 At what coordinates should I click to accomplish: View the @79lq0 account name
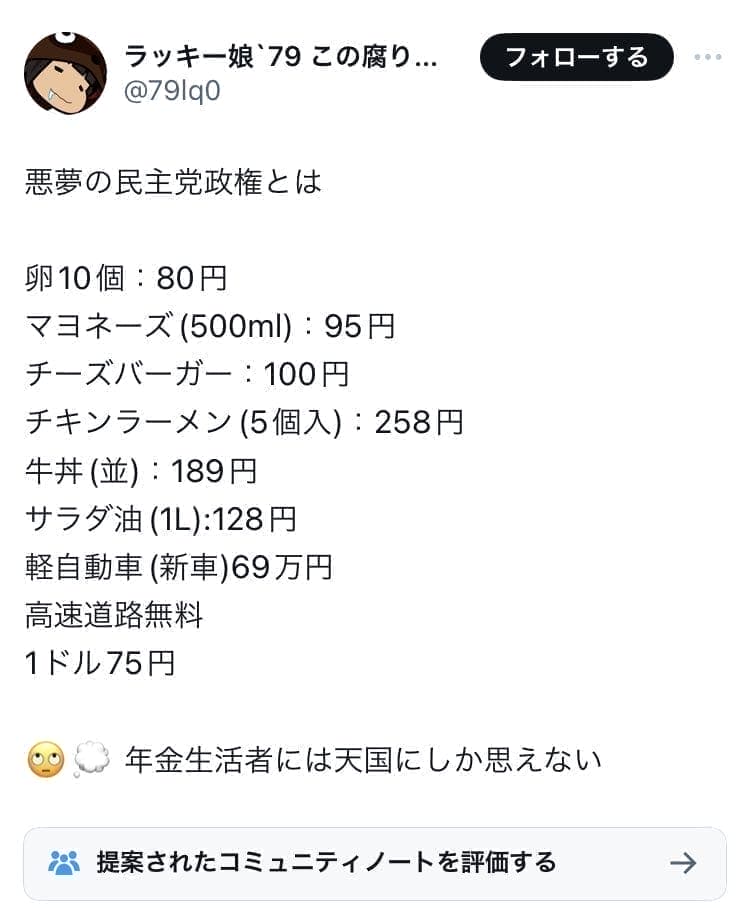coord(172,91)
